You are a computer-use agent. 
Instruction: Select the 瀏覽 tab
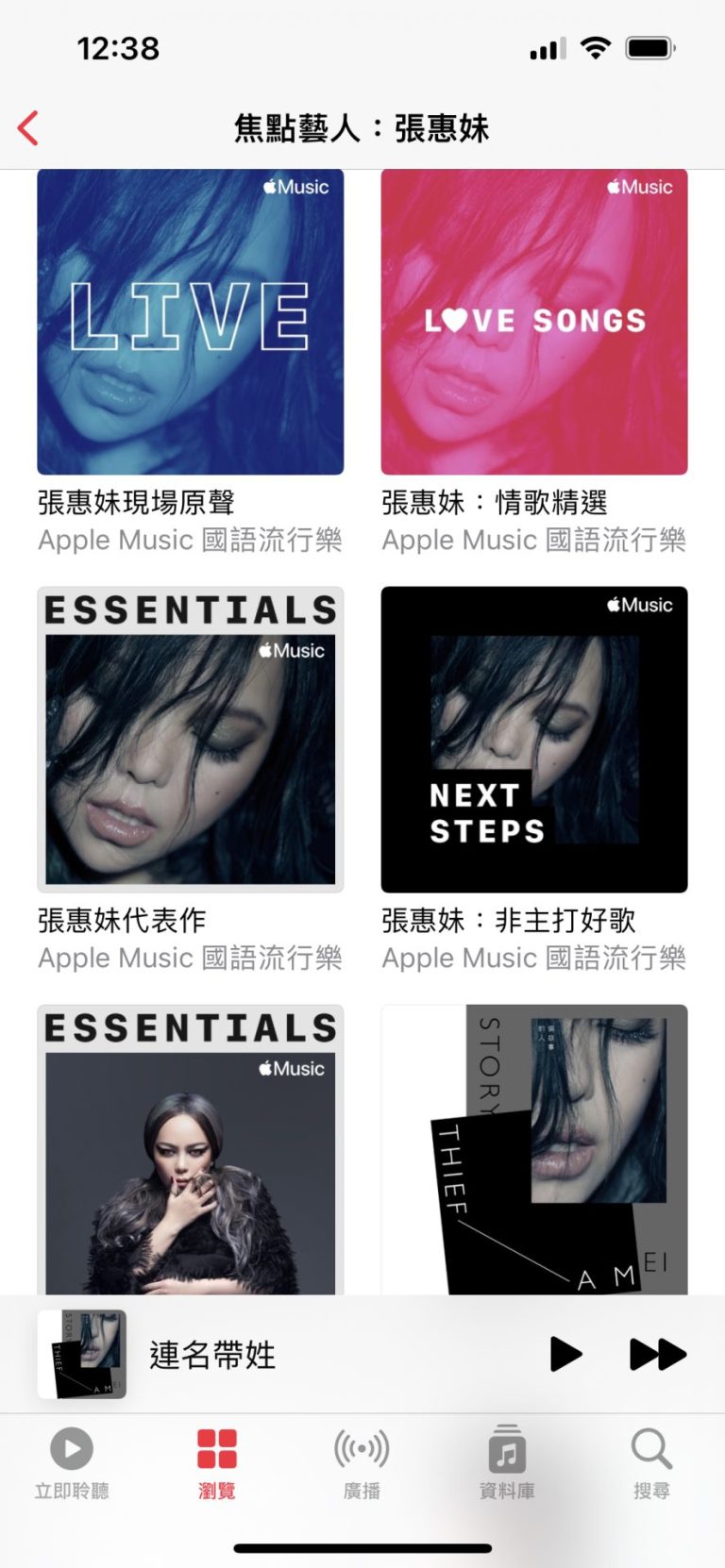coord(216,1463)
